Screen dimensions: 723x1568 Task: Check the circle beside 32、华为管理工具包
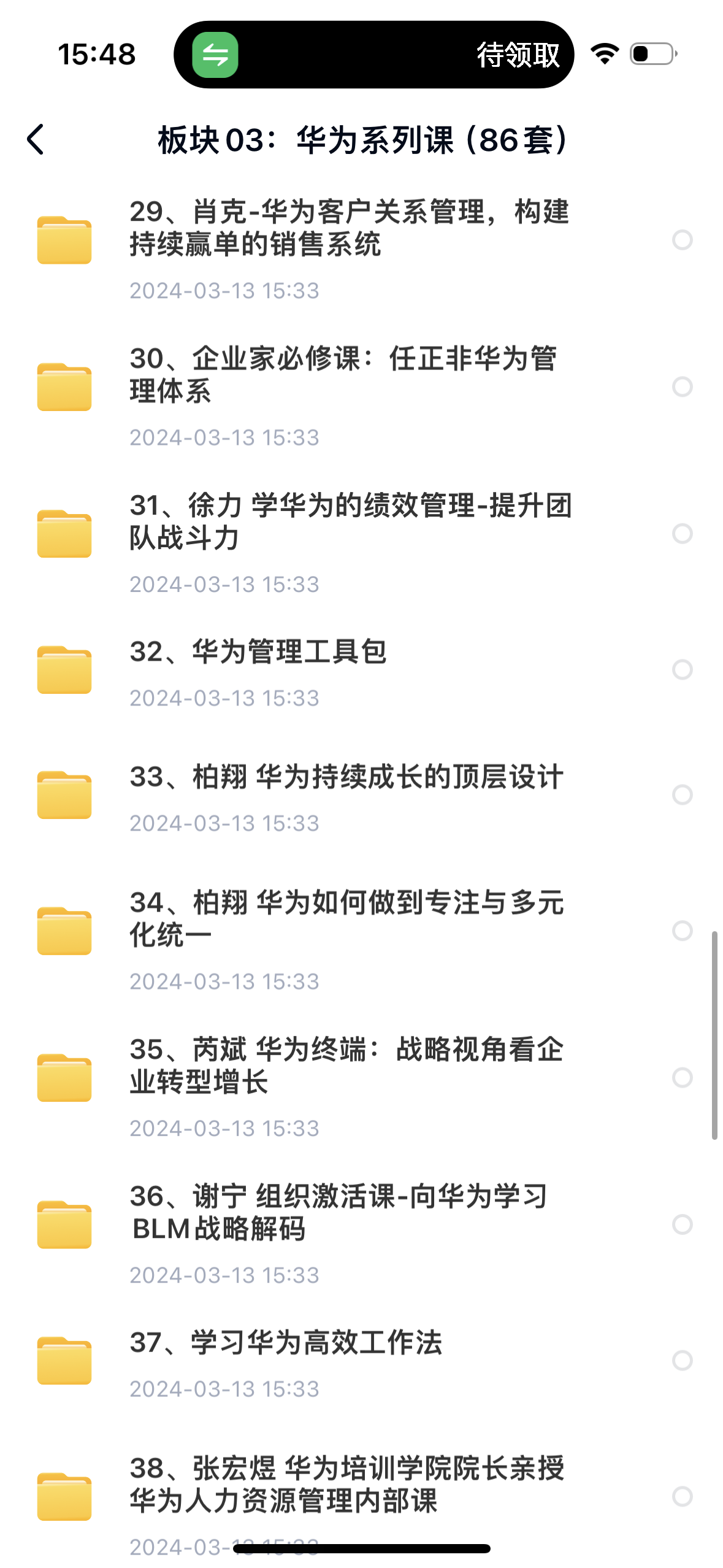(682, 669)
